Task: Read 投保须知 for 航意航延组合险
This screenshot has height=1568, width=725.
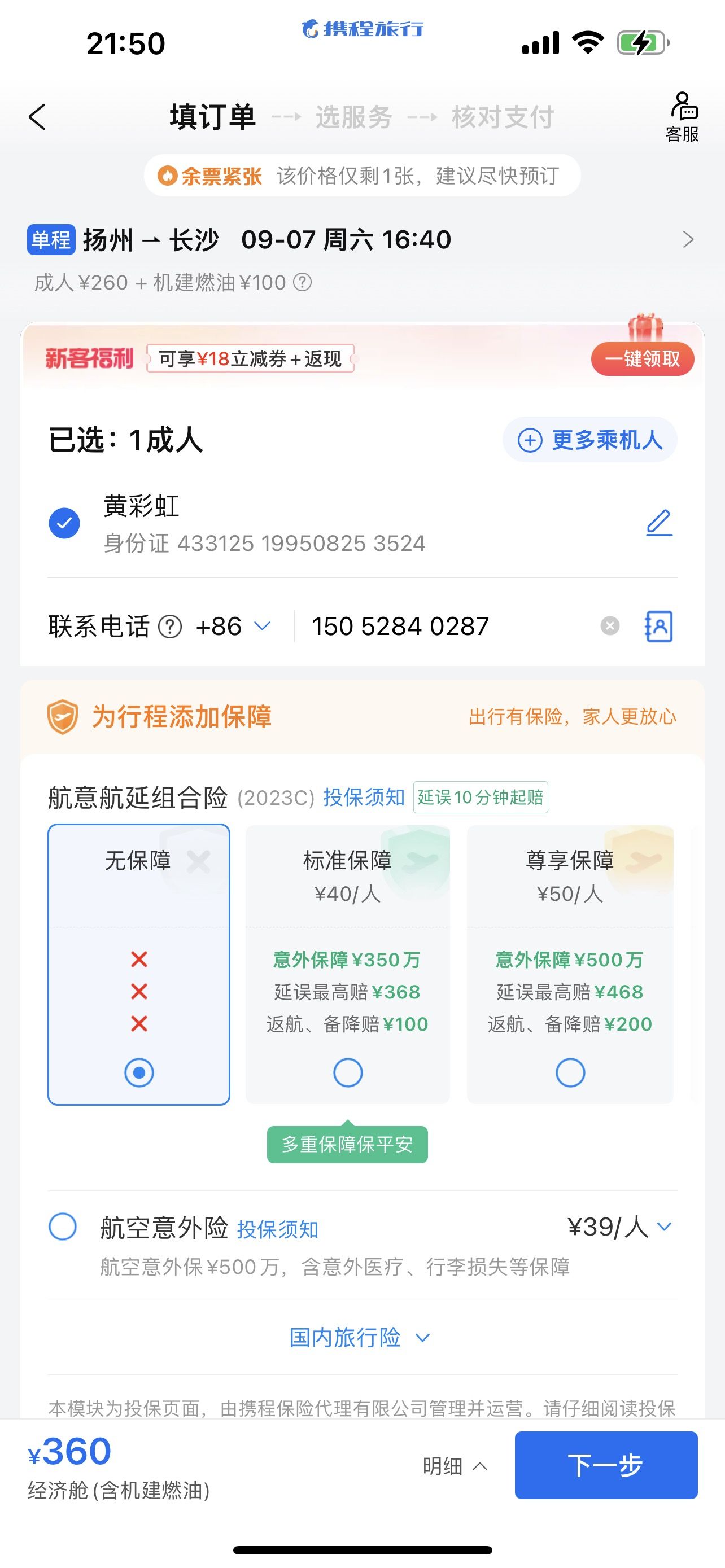Action: pyautogui.click(x=364, y=798)
